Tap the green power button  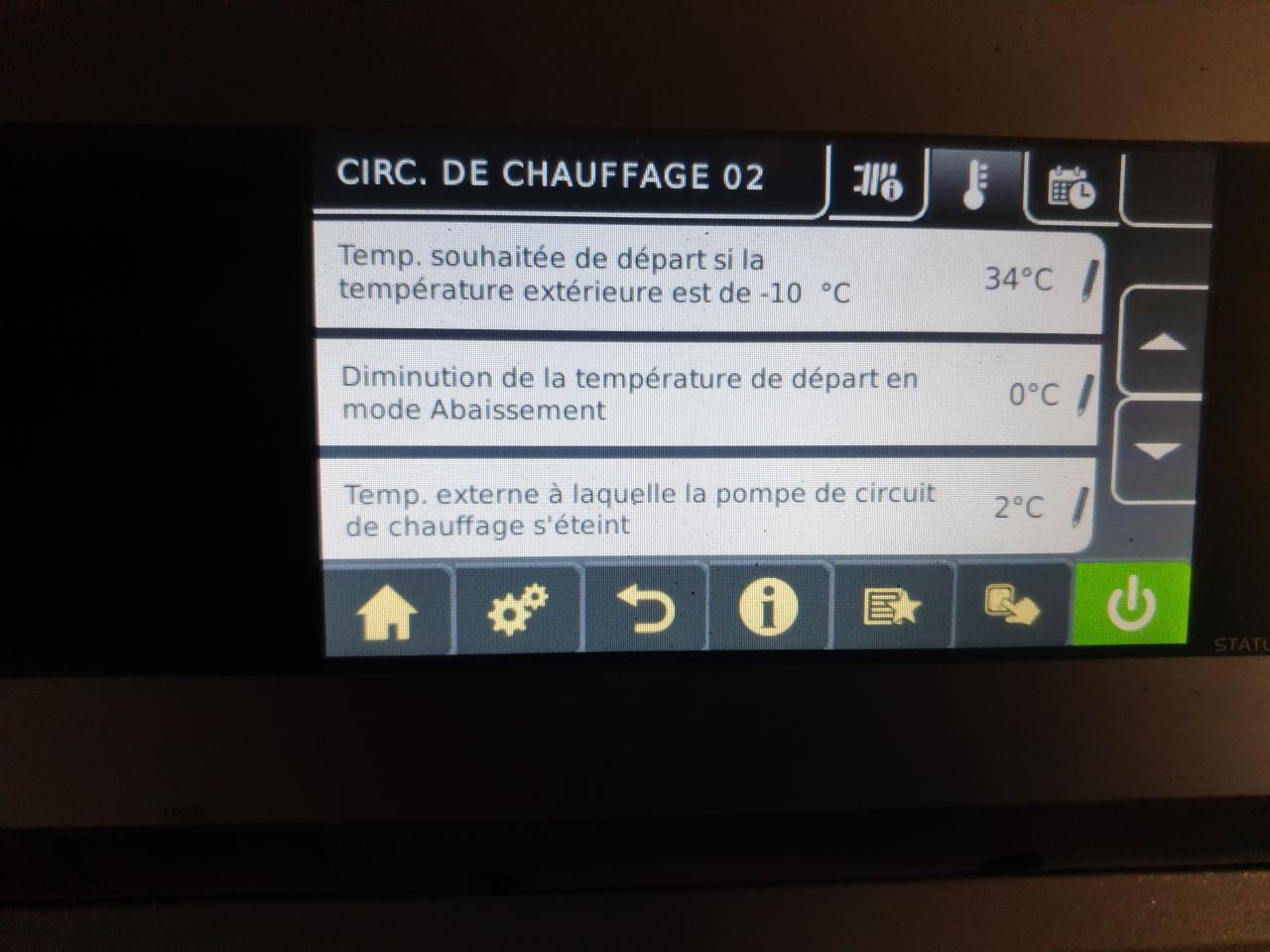pos(1131,604)
